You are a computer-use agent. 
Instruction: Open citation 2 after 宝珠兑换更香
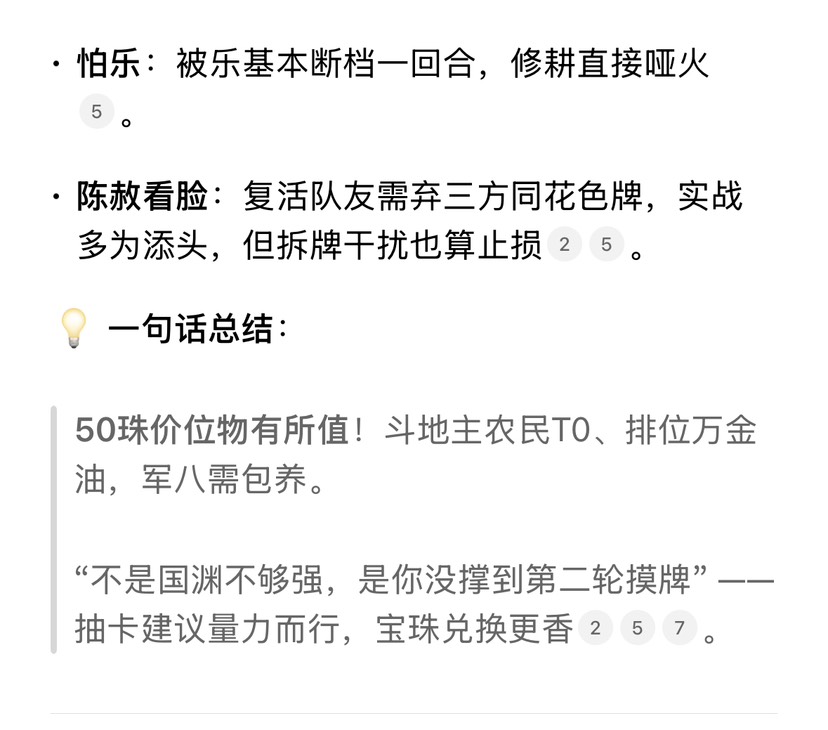595,629
